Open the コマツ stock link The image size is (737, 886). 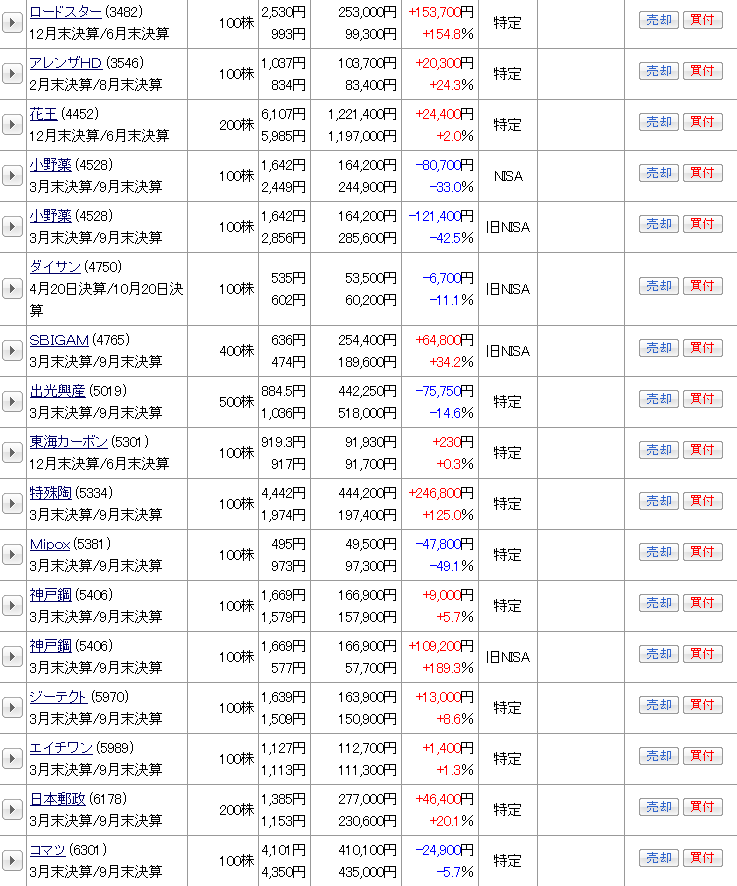point(47,850)
